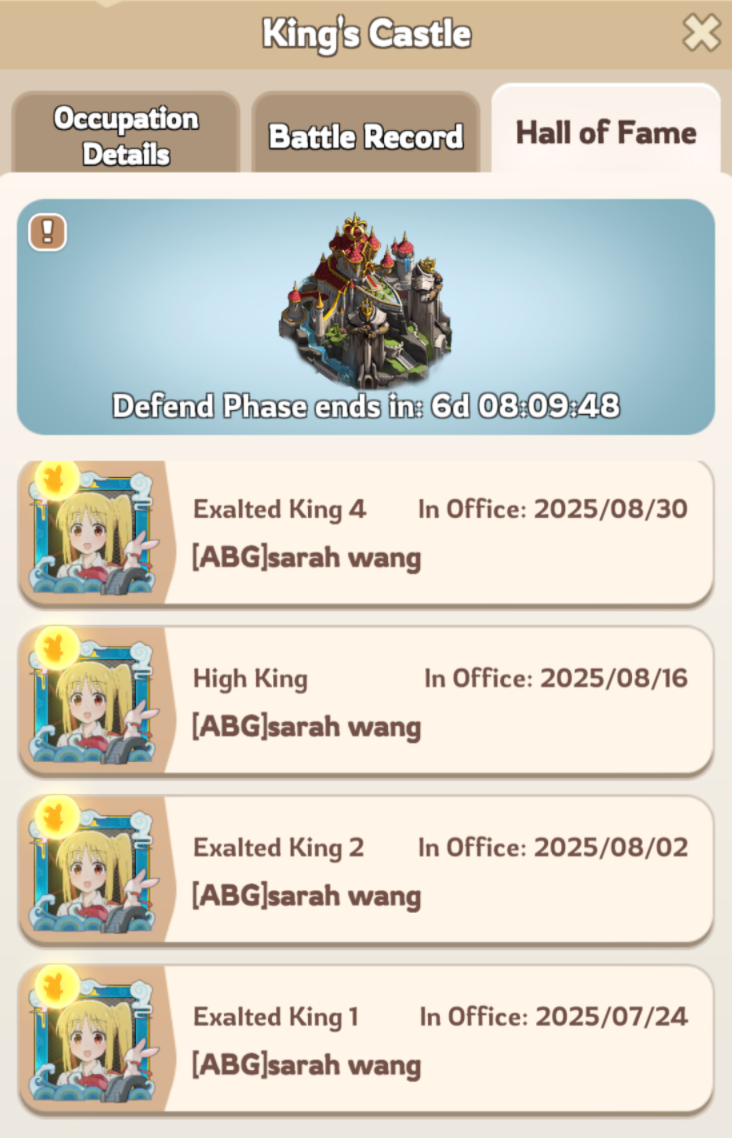
Task: Open the Battle Record tab
Action: 366,136
